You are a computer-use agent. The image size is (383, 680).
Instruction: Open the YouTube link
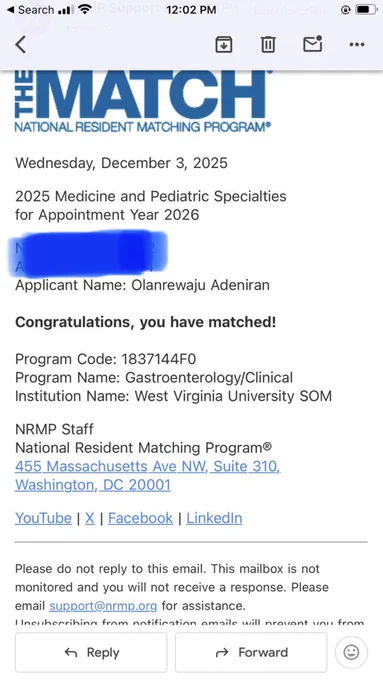pos(43,518)
